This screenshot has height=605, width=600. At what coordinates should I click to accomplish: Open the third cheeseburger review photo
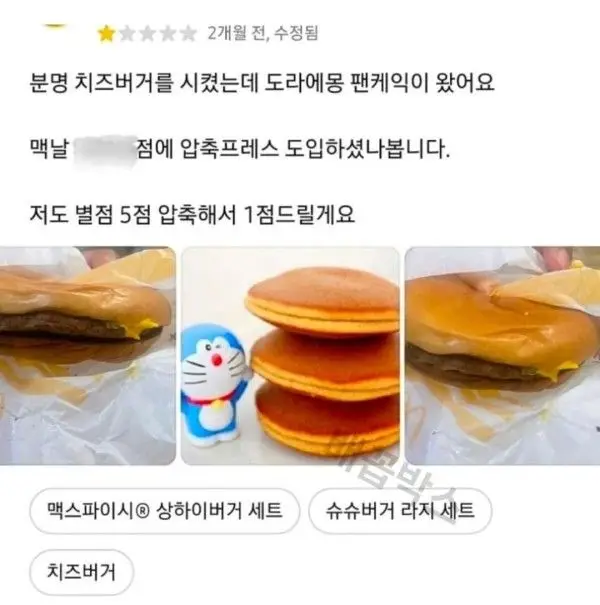point(502,356)
